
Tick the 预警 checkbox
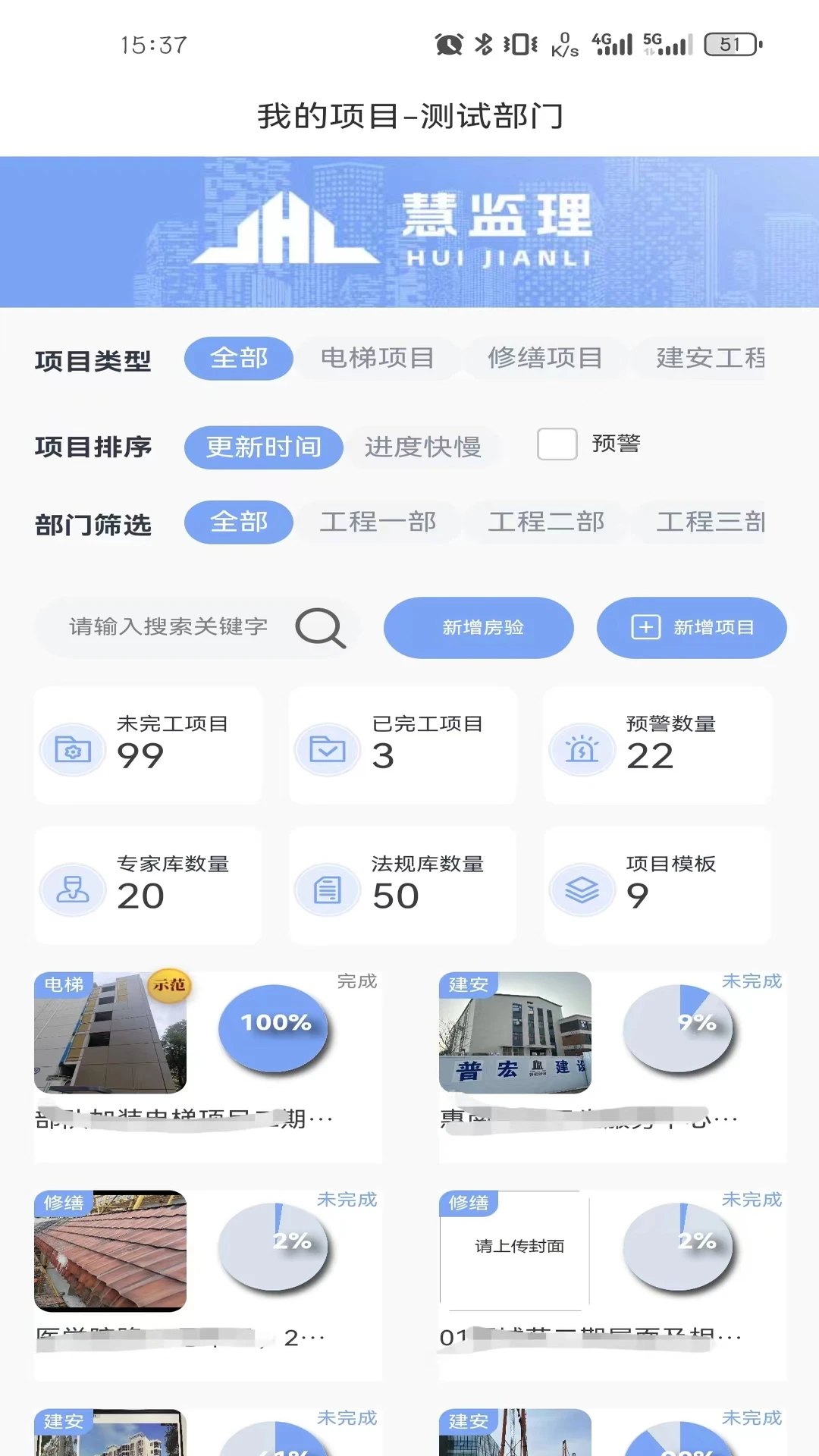557,444
